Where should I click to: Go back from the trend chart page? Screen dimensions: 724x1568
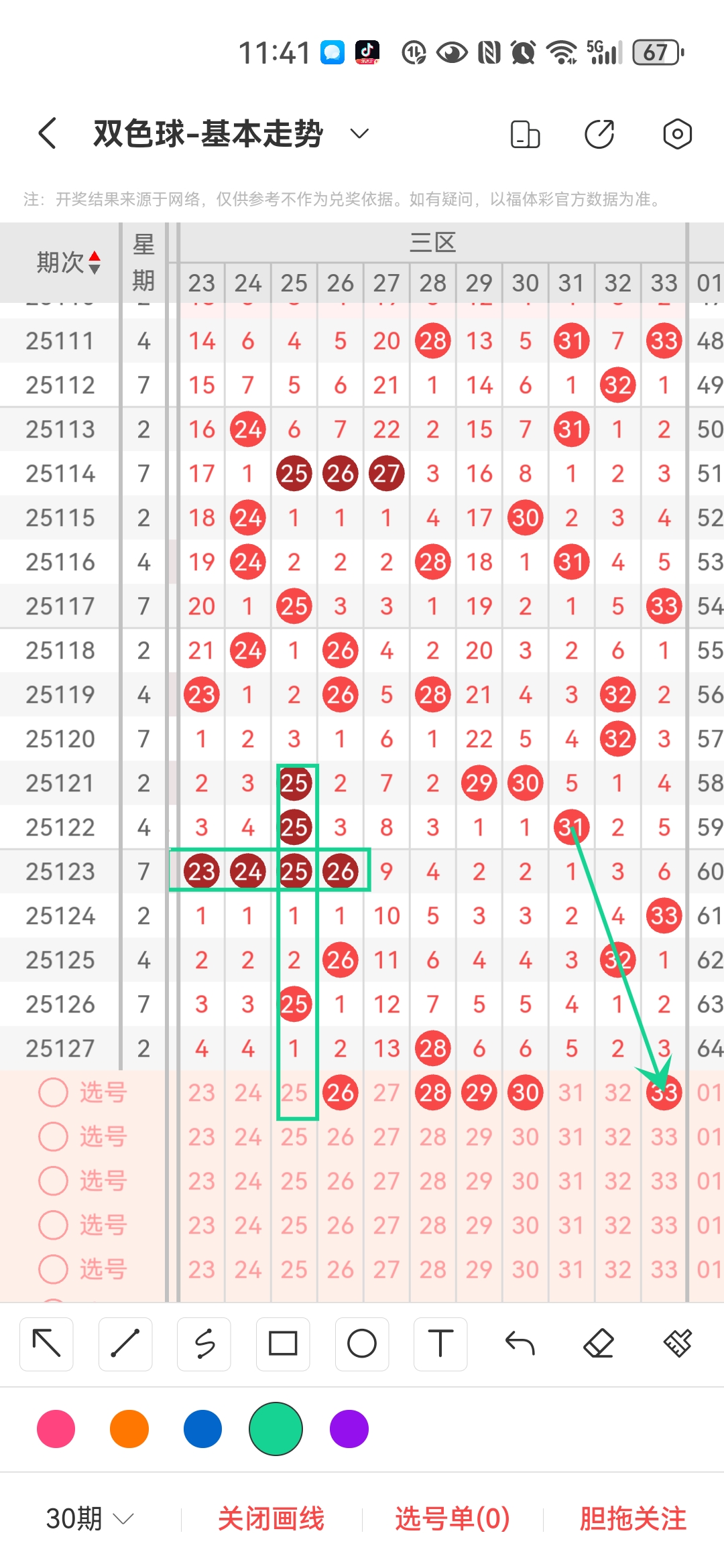pos(47,133)
